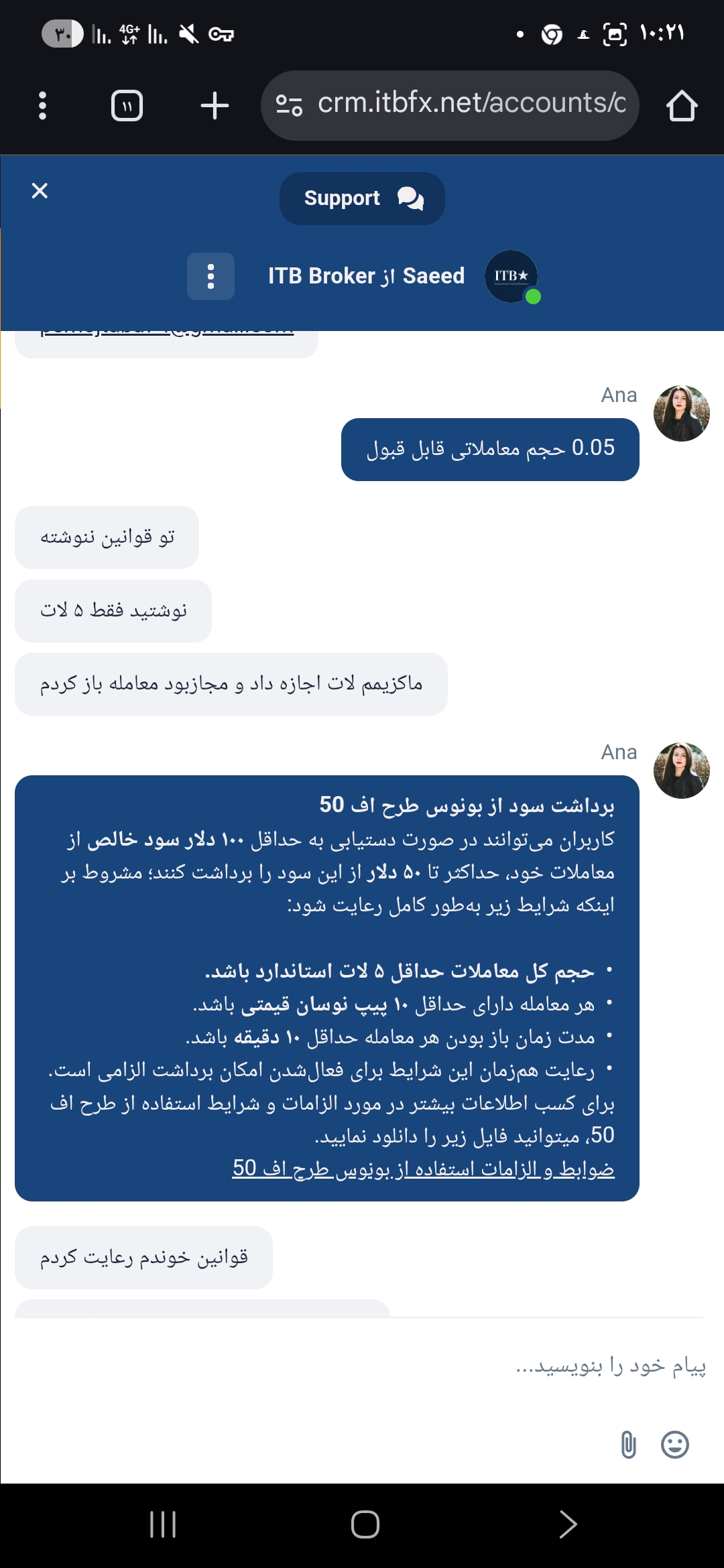Attach a file with the paperclip icon
Viewport: 724px width, 1568px height.
pos(628,1444)
